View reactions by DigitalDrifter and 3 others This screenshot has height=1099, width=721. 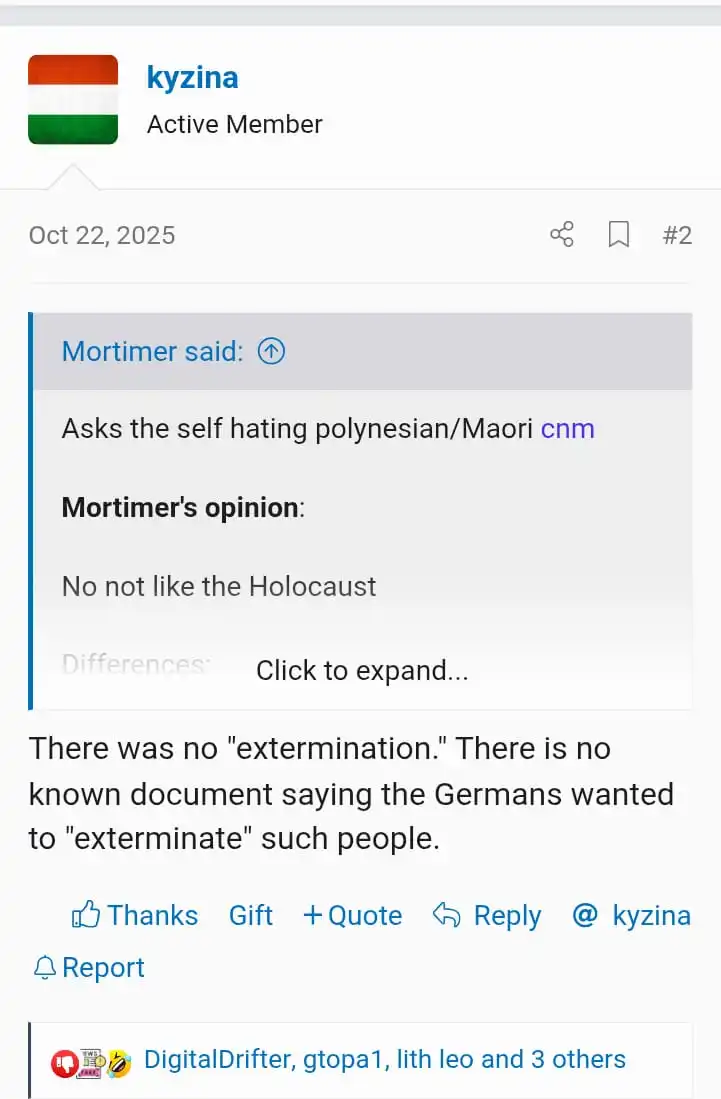pos(384,1060)
